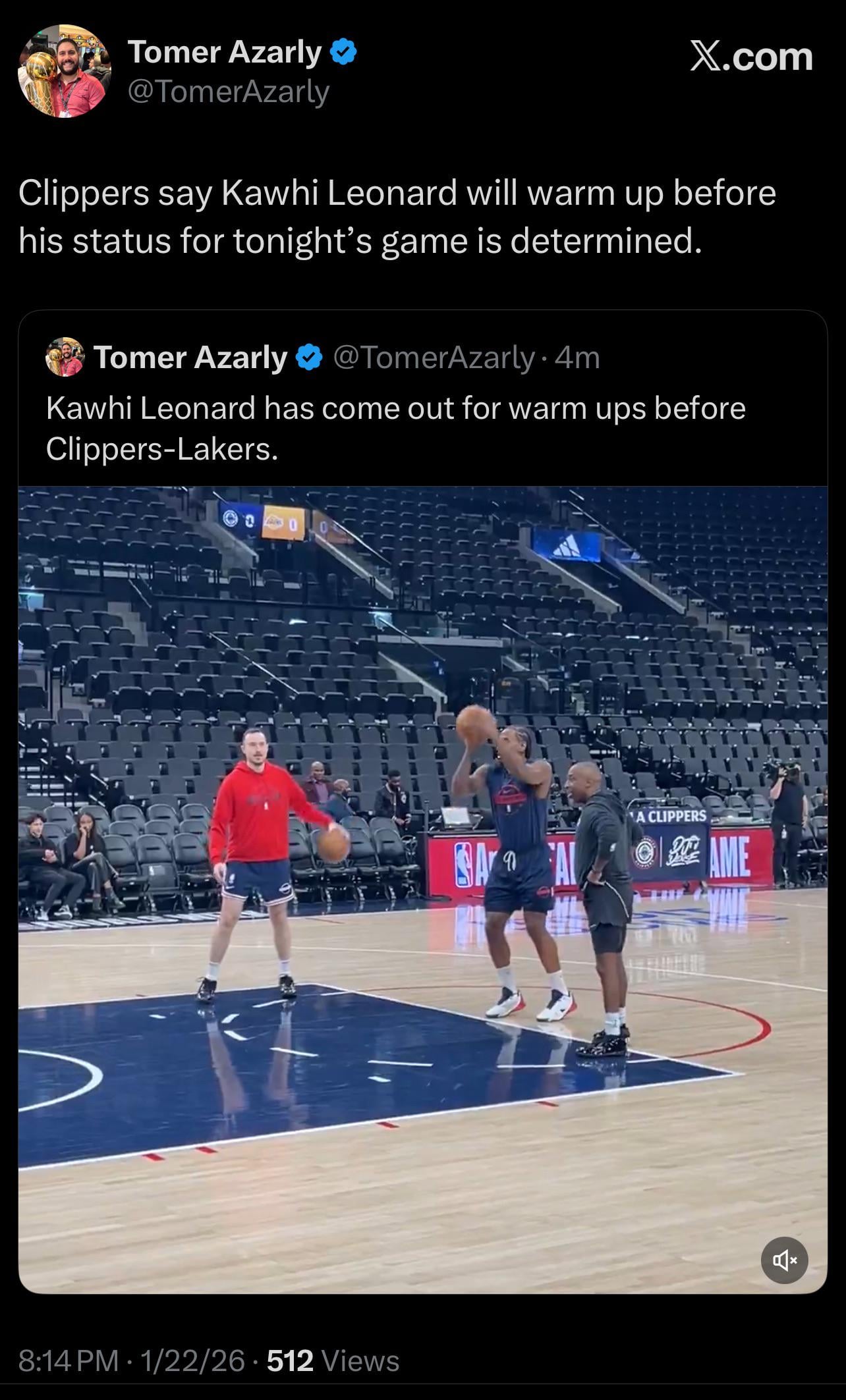
Task: Unmute the video in the quoted post
Action: click(784, 1260)
